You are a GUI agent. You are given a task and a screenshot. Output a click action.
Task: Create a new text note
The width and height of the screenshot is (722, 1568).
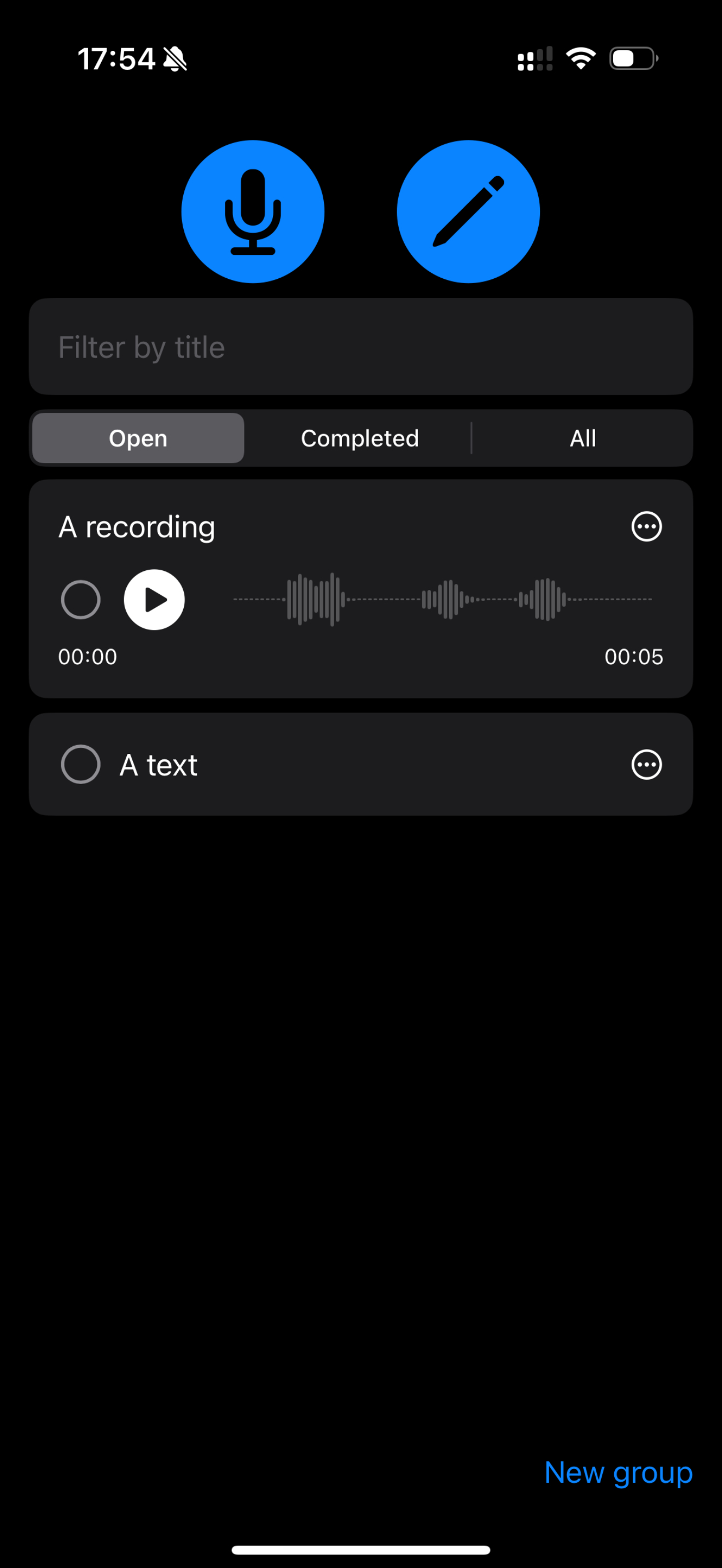click(468, 212)
